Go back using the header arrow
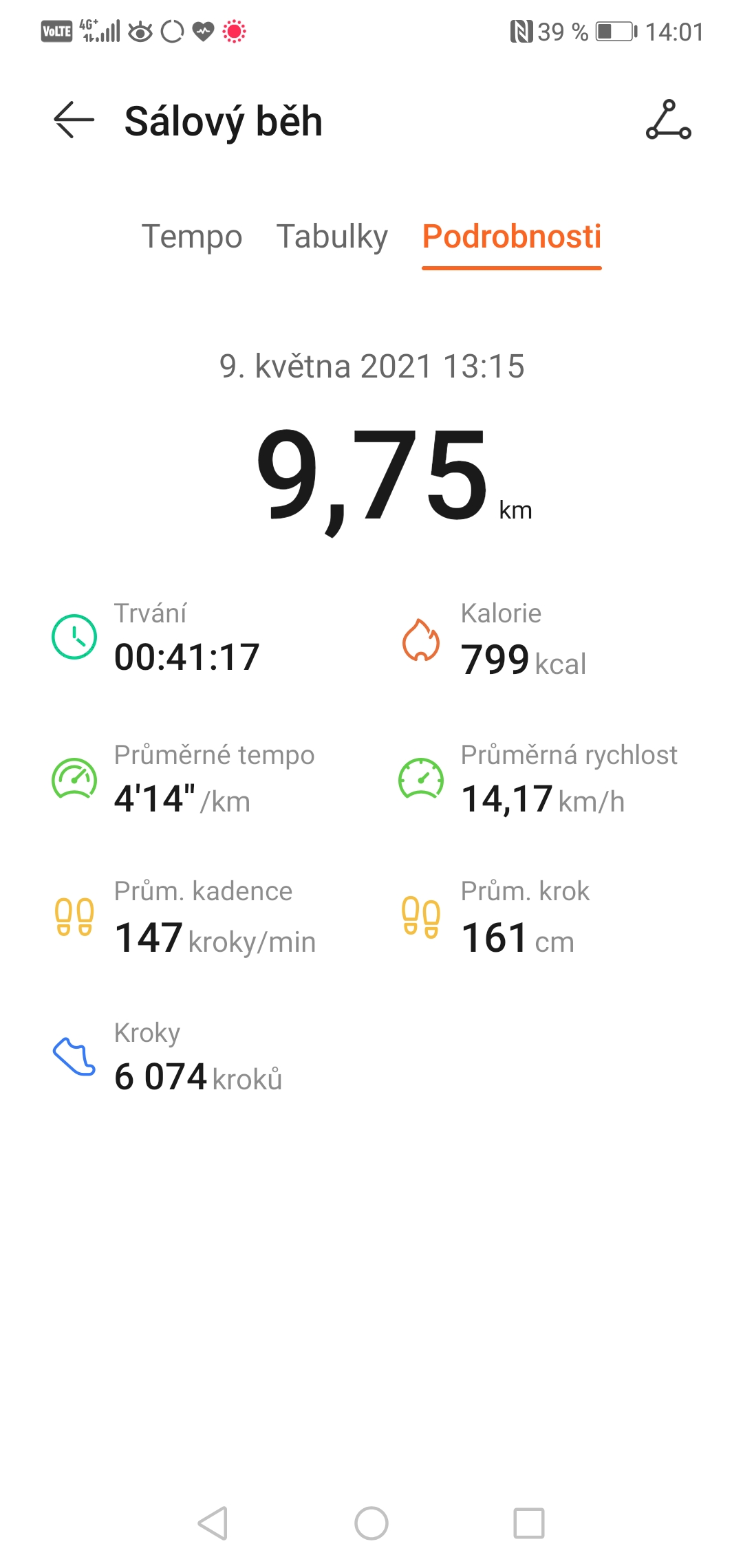743x1568 pixels. (x=74, y=120)
